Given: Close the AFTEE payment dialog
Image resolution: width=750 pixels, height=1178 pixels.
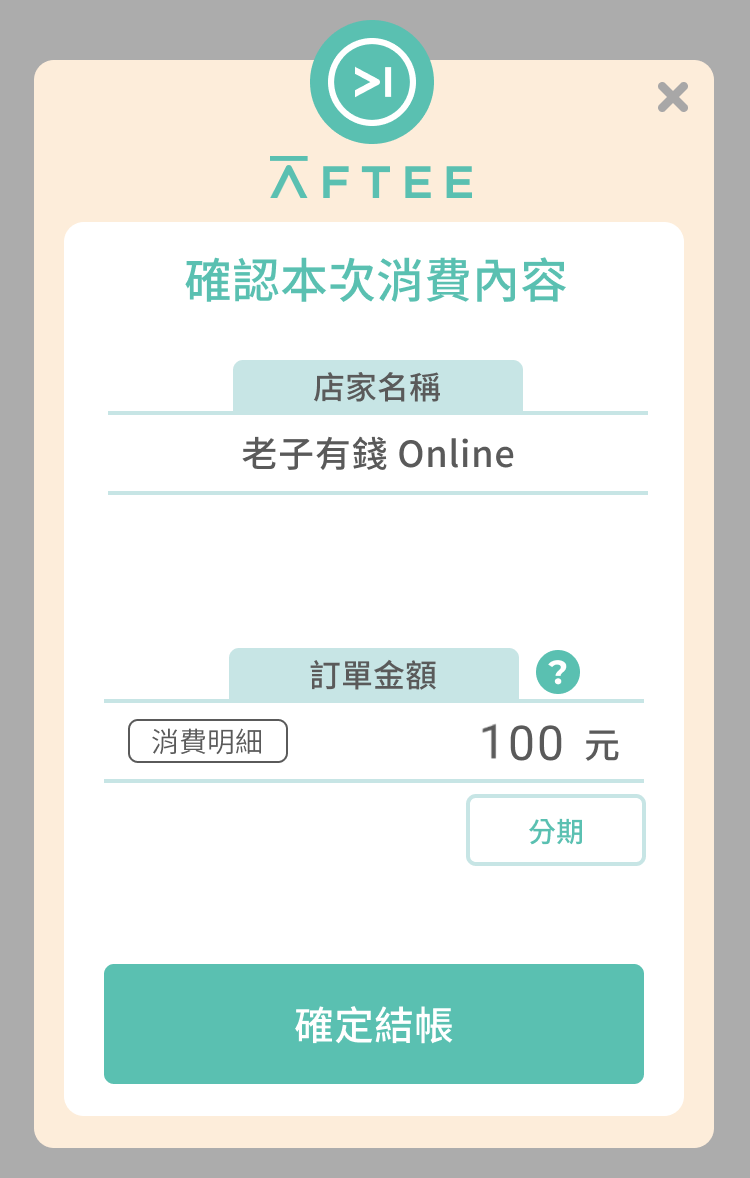Looking at the screenshot, I should coord(673,97).
